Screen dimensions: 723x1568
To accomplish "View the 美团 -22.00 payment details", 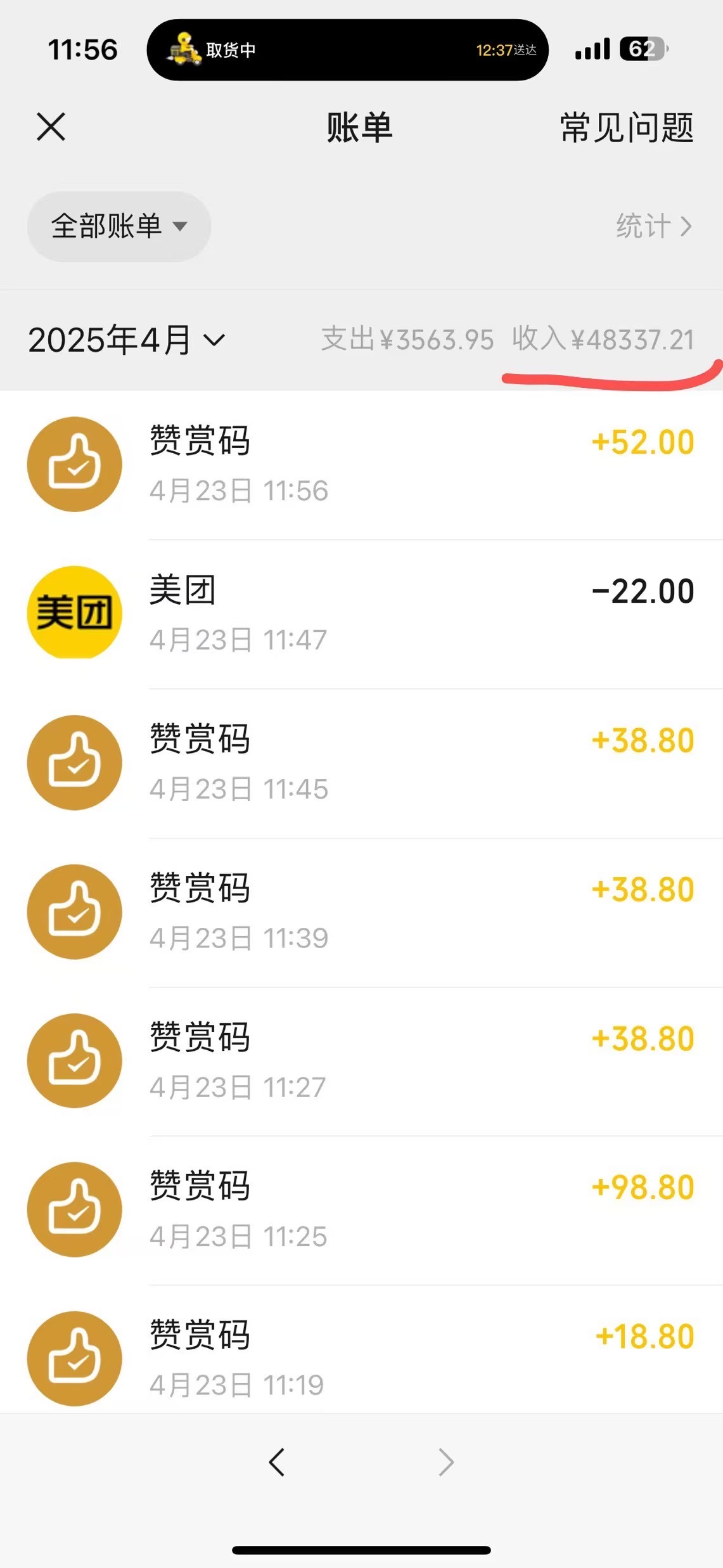I will click(361, 614).
